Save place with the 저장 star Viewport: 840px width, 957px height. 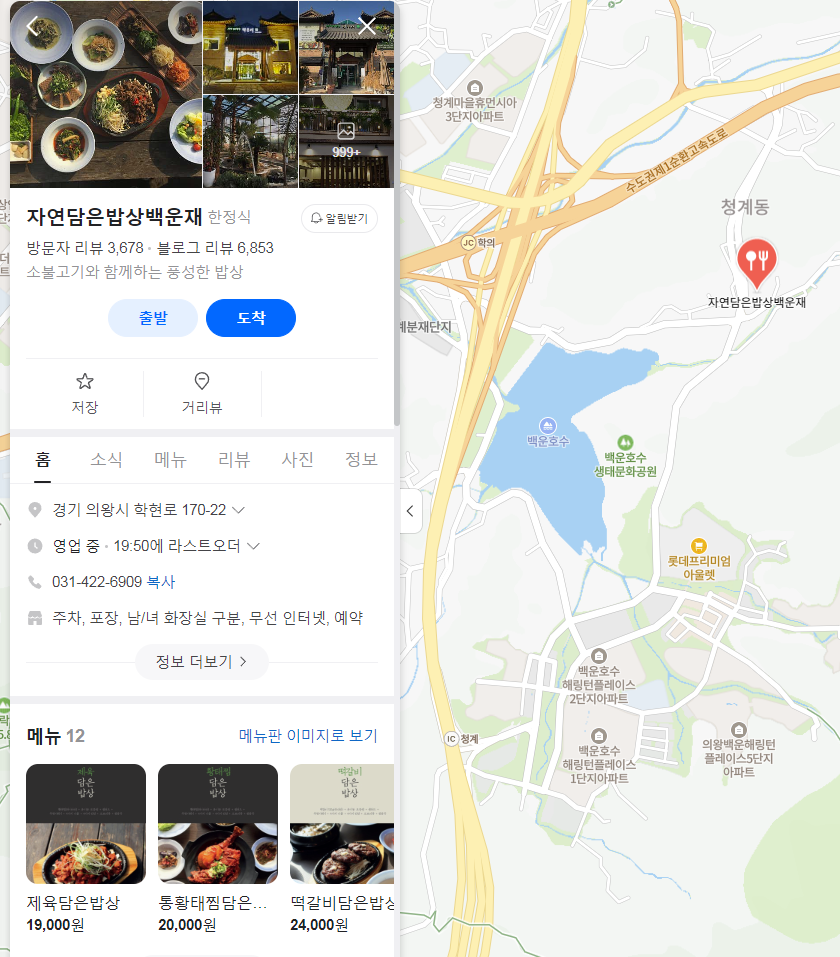[x=85, y=393]
